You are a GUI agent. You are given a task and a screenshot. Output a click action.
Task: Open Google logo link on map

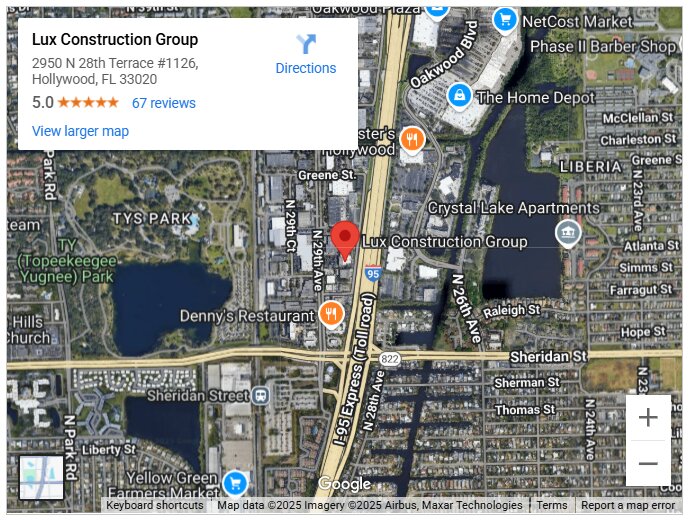click(344, 485)
